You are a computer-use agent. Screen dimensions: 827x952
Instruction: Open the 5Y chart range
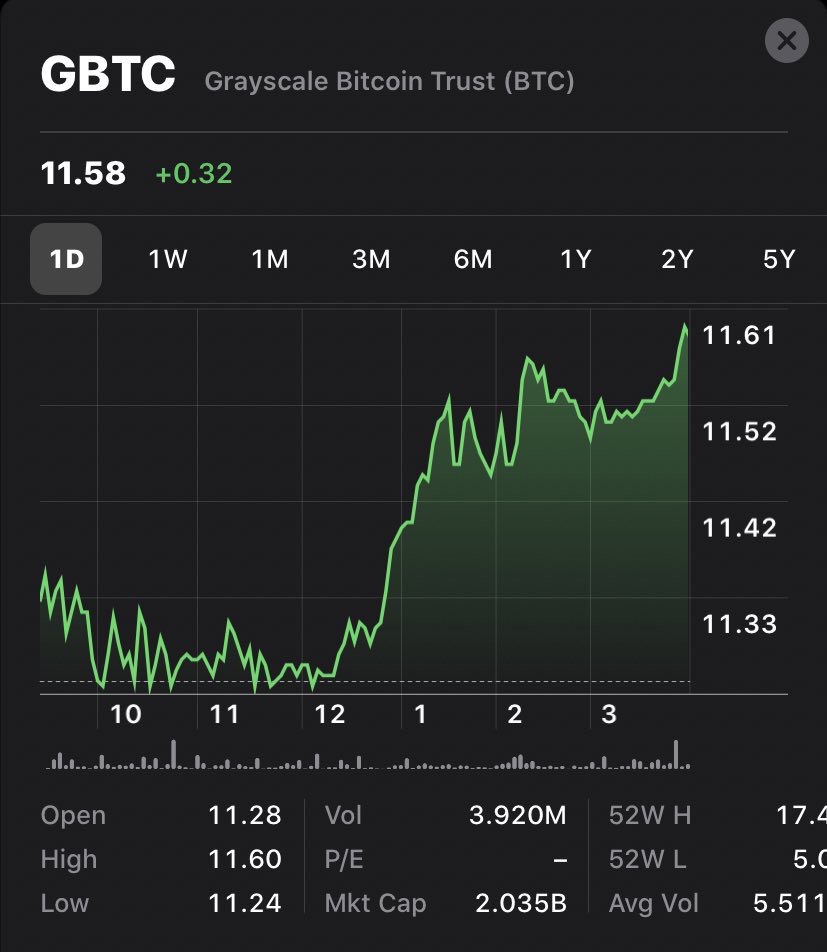click(778, 259)
